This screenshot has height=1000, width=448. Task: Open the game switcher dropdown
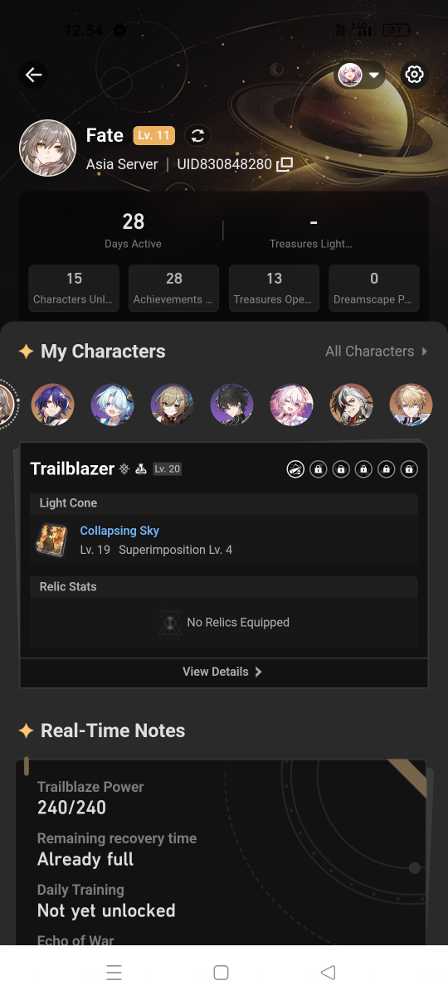tap(360, 75)
